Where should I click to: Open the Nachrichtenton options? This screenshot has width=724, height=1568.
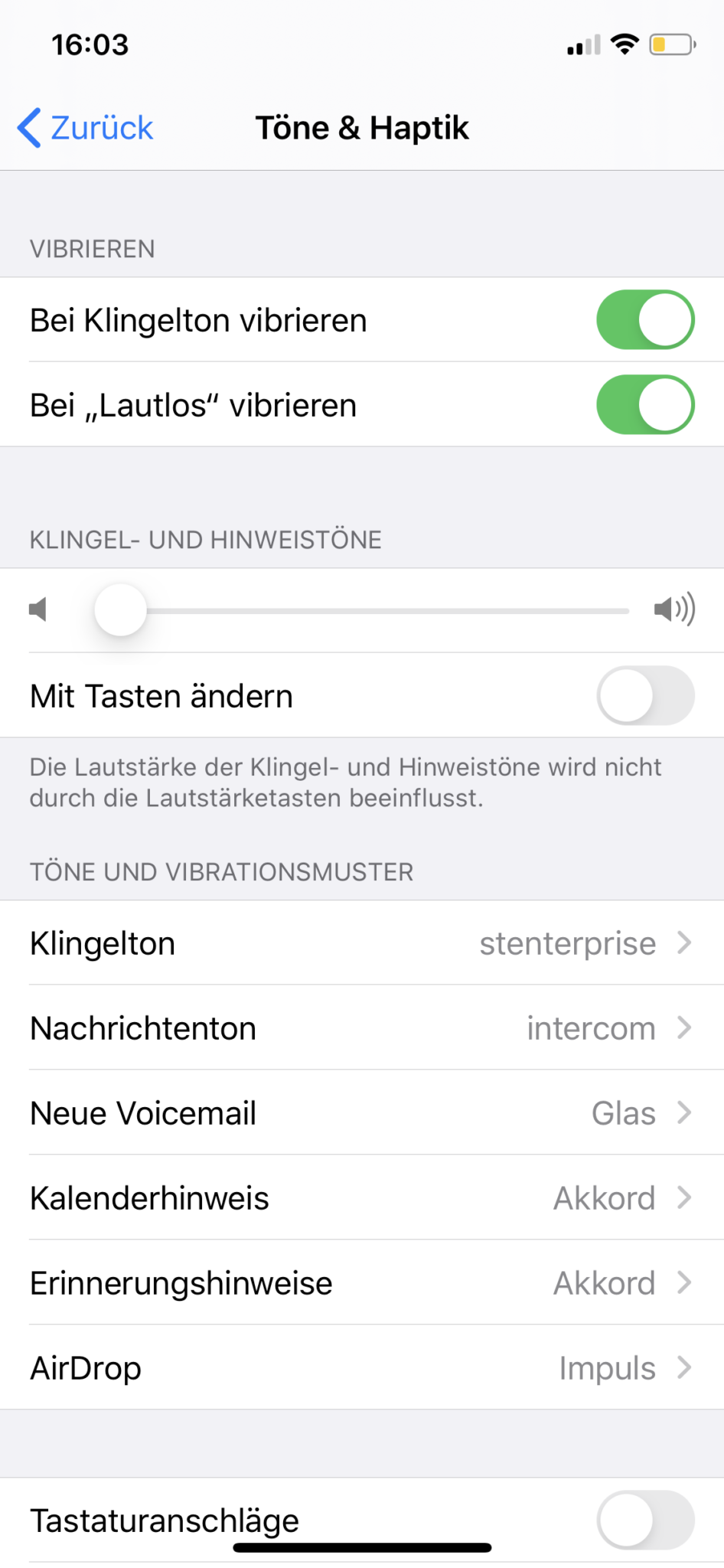(x=362, y=1028)
